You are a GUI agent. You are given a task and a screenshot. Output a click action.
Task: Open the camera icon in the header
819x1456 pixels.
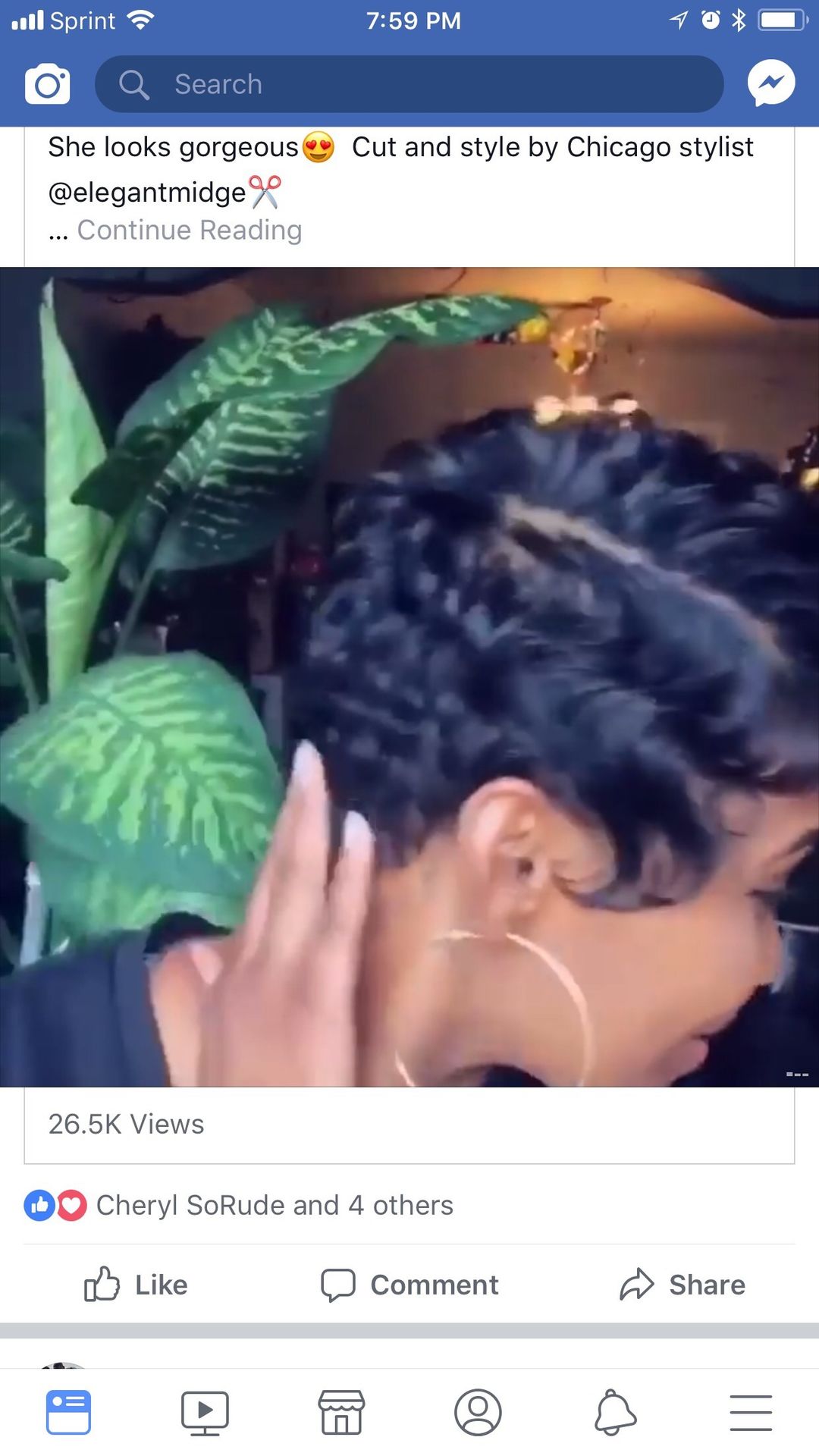pos(47,84)
